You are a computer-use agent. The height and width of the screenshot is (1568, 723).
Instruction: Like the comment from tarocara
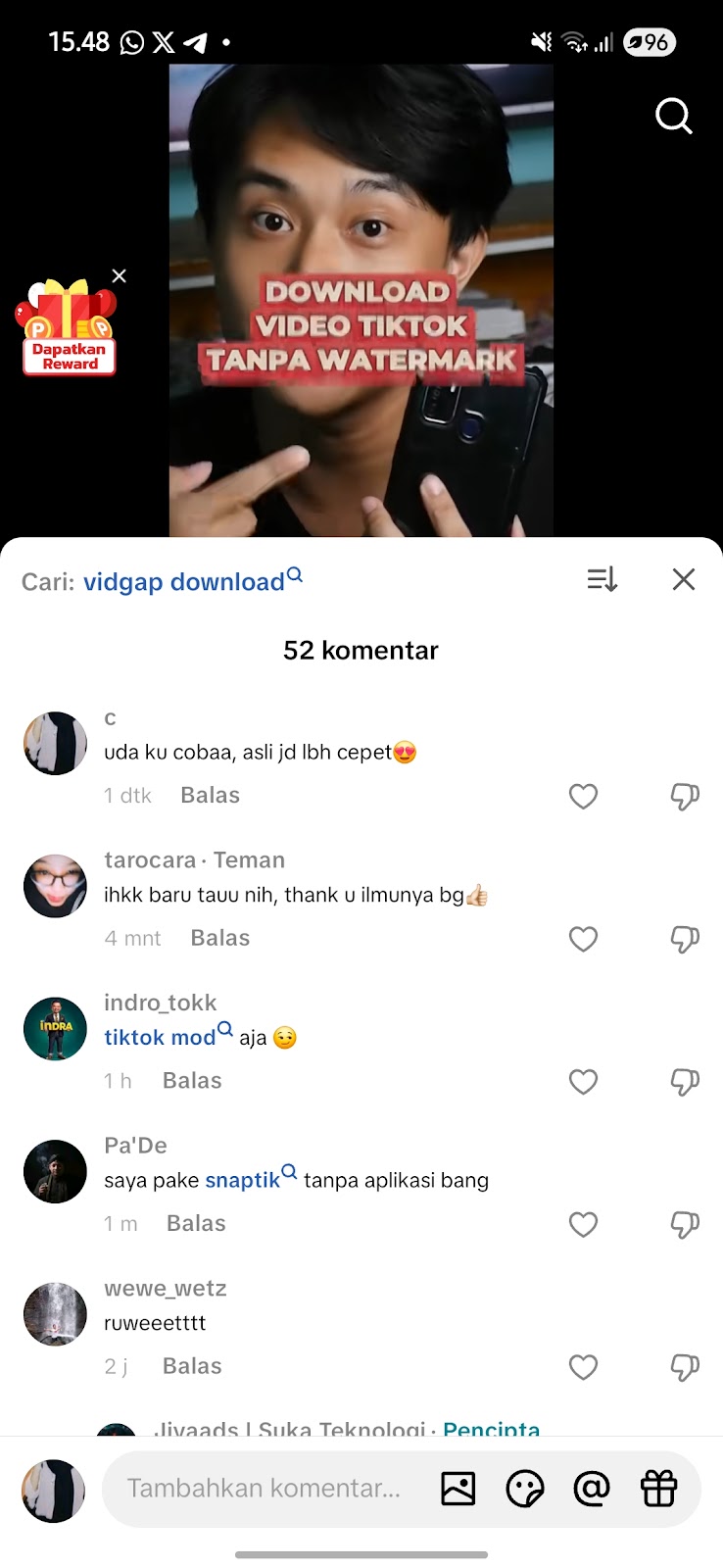(583, 939)
